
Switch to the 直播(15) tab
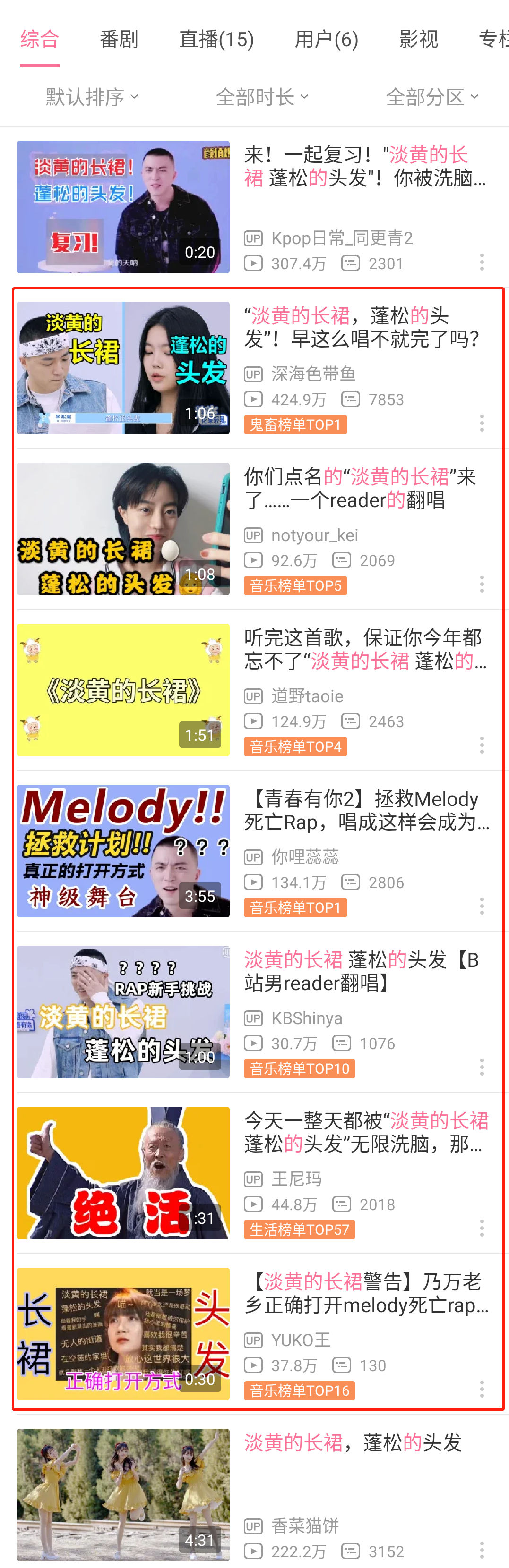pyautogui.click(x=216, y=40)
